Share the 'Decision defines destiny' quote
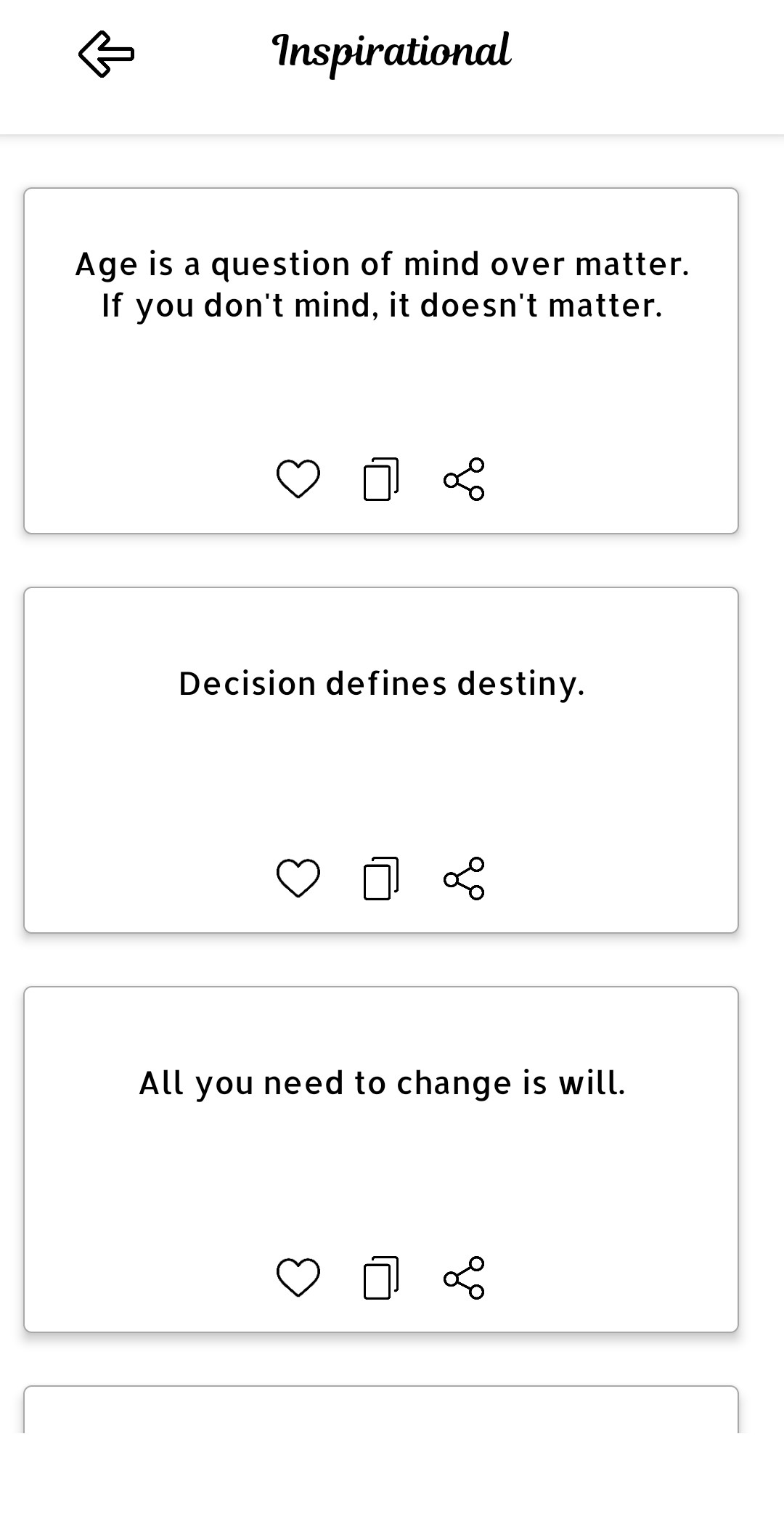The image size is (784, 1516). [x=464, y=879]
